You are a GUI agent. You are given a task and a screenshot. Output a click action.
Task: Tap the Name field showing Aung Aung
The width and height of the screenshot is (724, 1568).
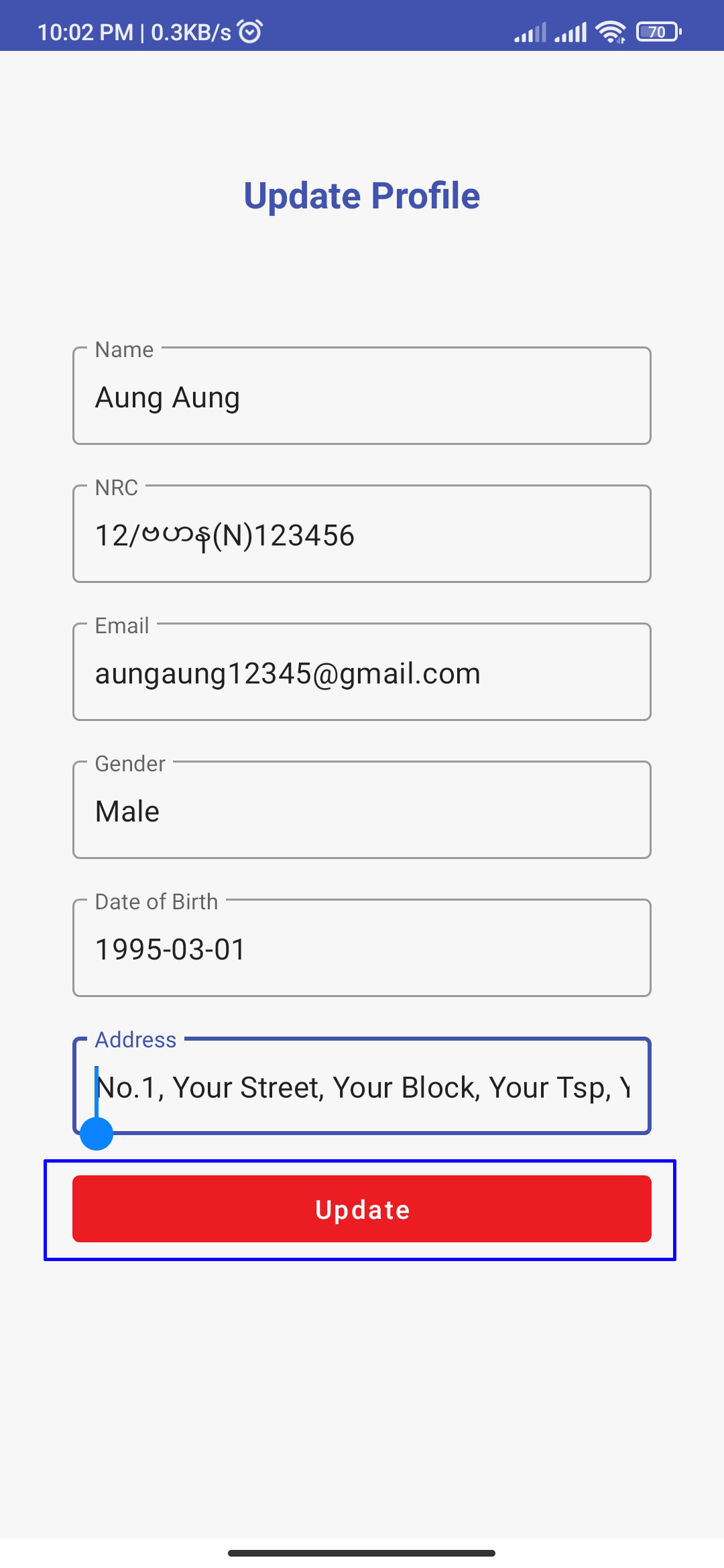click(x=362, y=396)
